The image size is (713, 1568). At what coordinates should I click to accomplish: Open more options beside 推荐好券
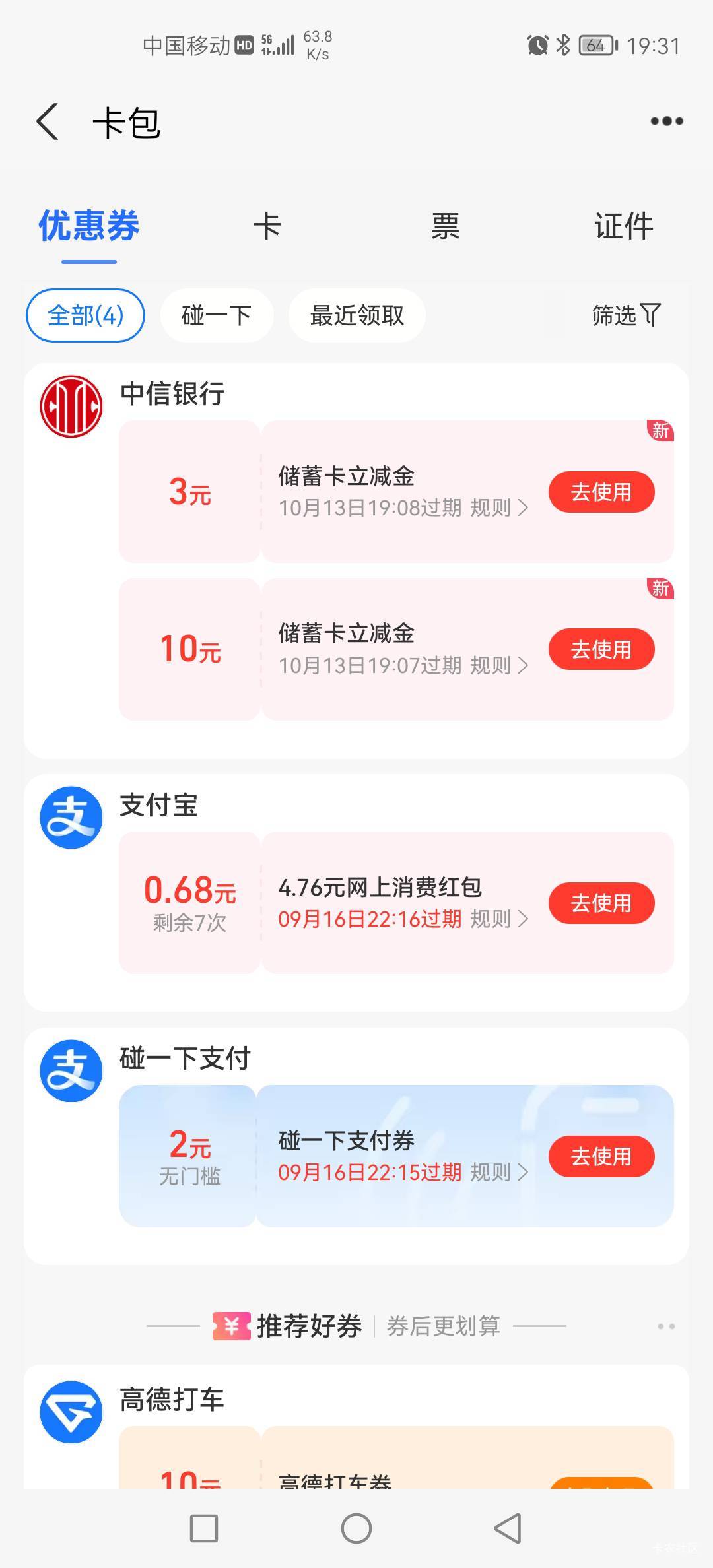tap(666, 1326)
